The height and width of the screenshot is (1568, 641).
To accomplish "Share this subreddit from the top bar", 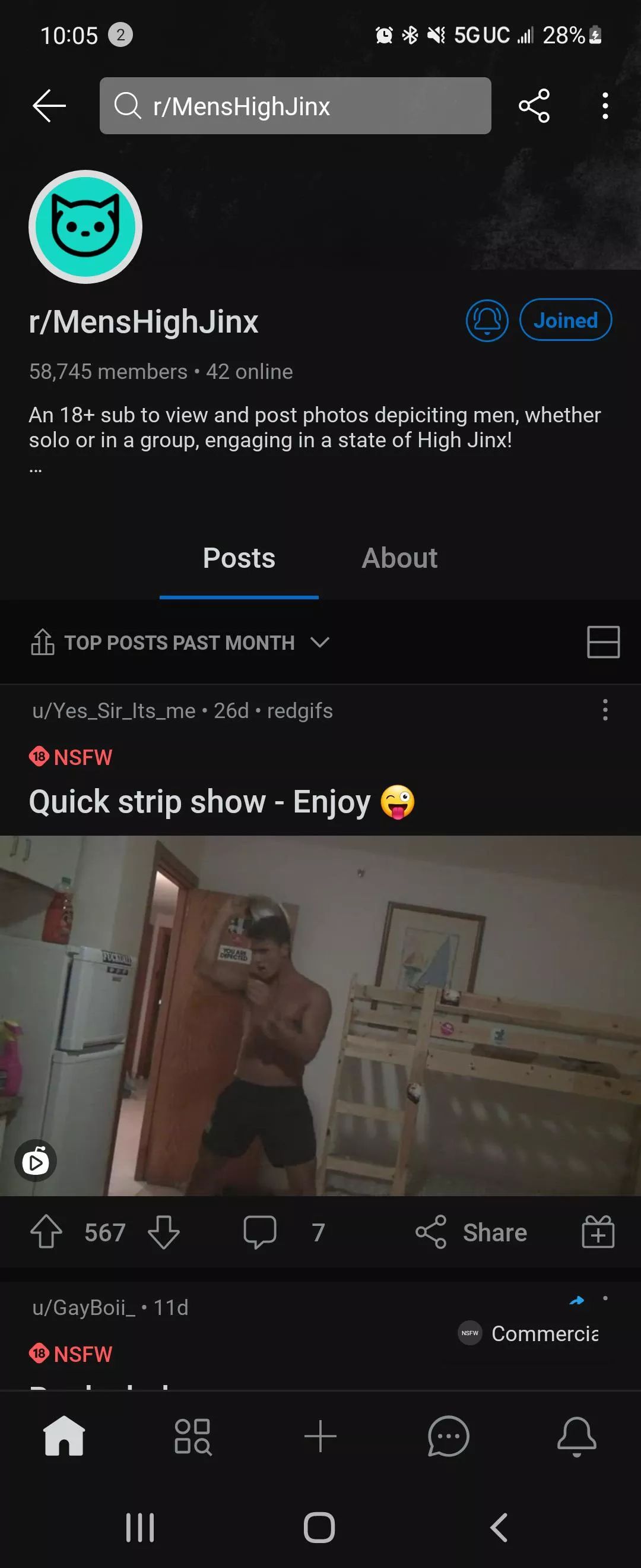I will coord(534,106).
